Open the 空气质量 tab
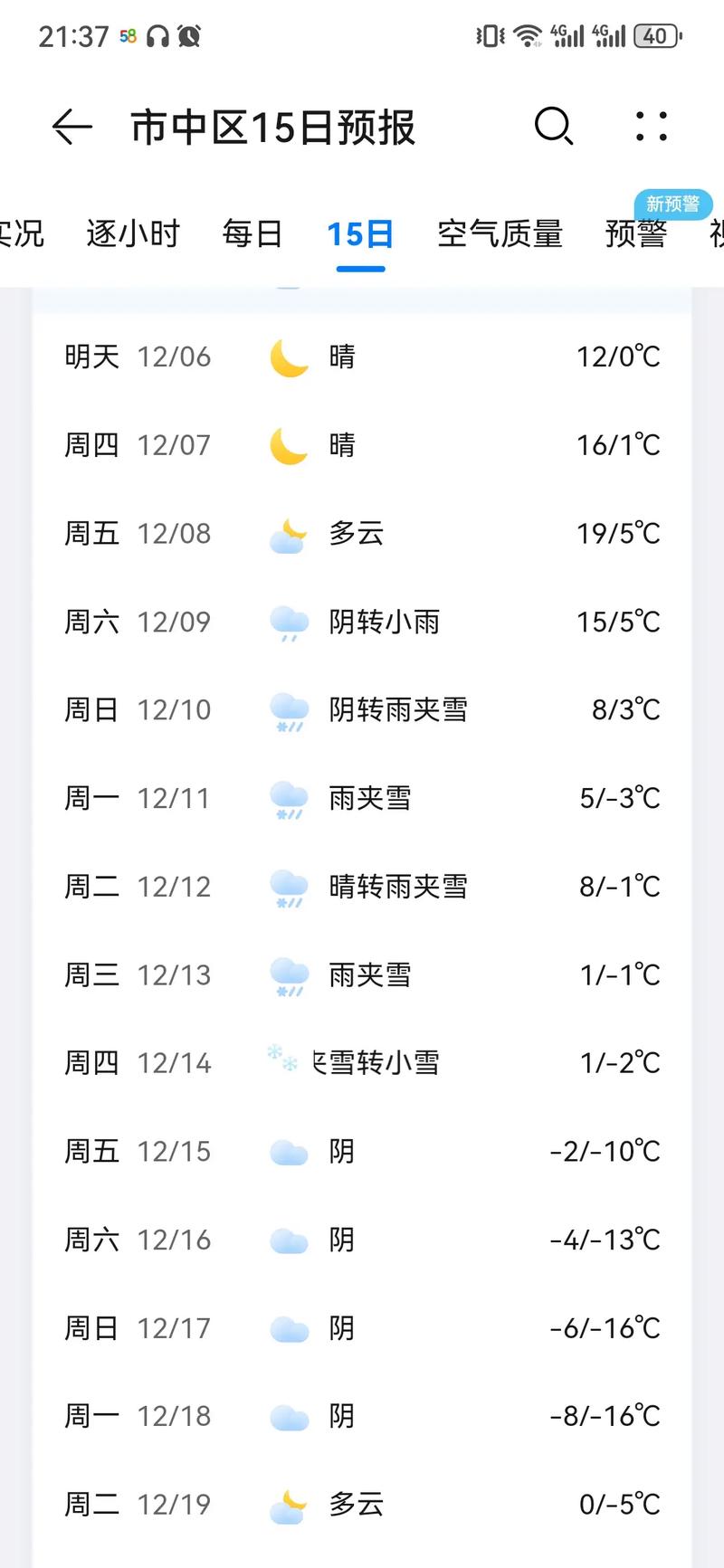 click(499, 233)
